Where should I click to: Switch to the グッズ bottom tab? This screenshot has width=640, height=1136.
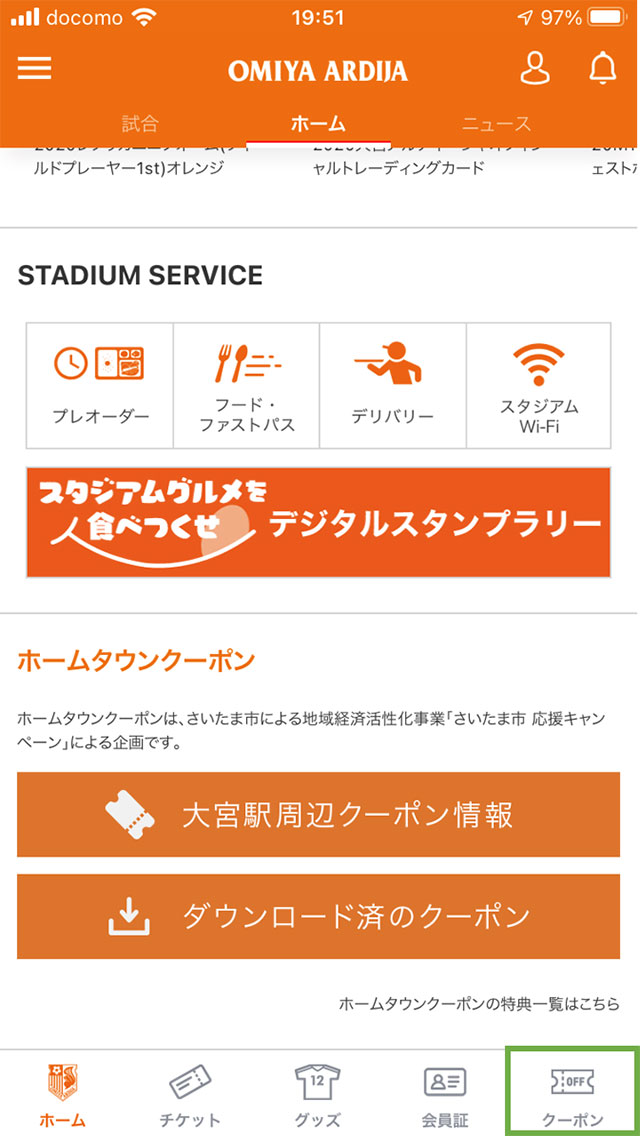[x=318, y=1095]
